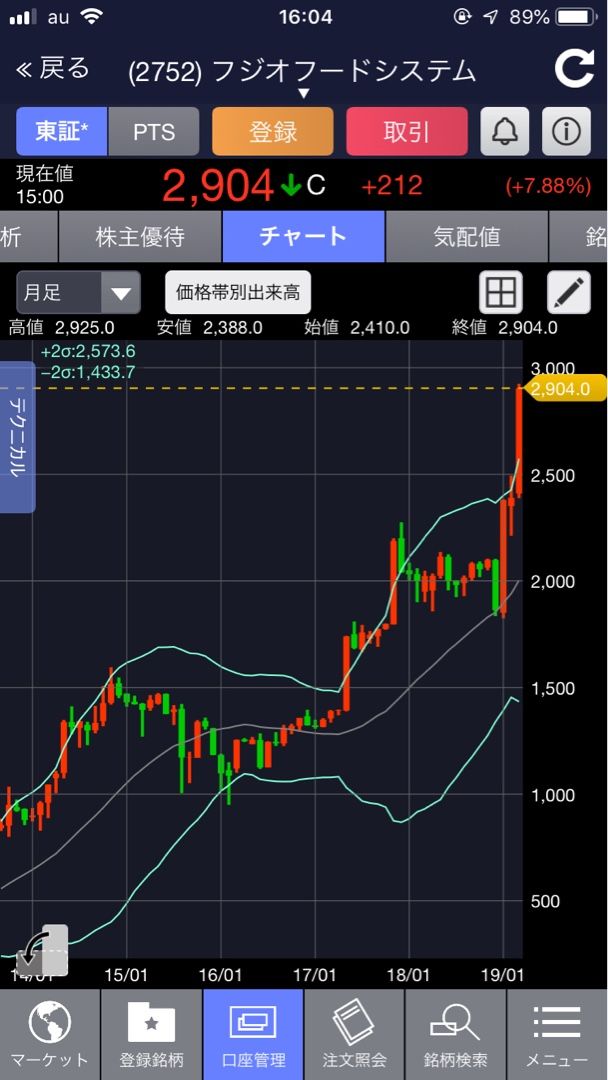The width and height of the screenshot is (608, 1080).
Task: Open the 取引 trade button
Action: [406, 131]
